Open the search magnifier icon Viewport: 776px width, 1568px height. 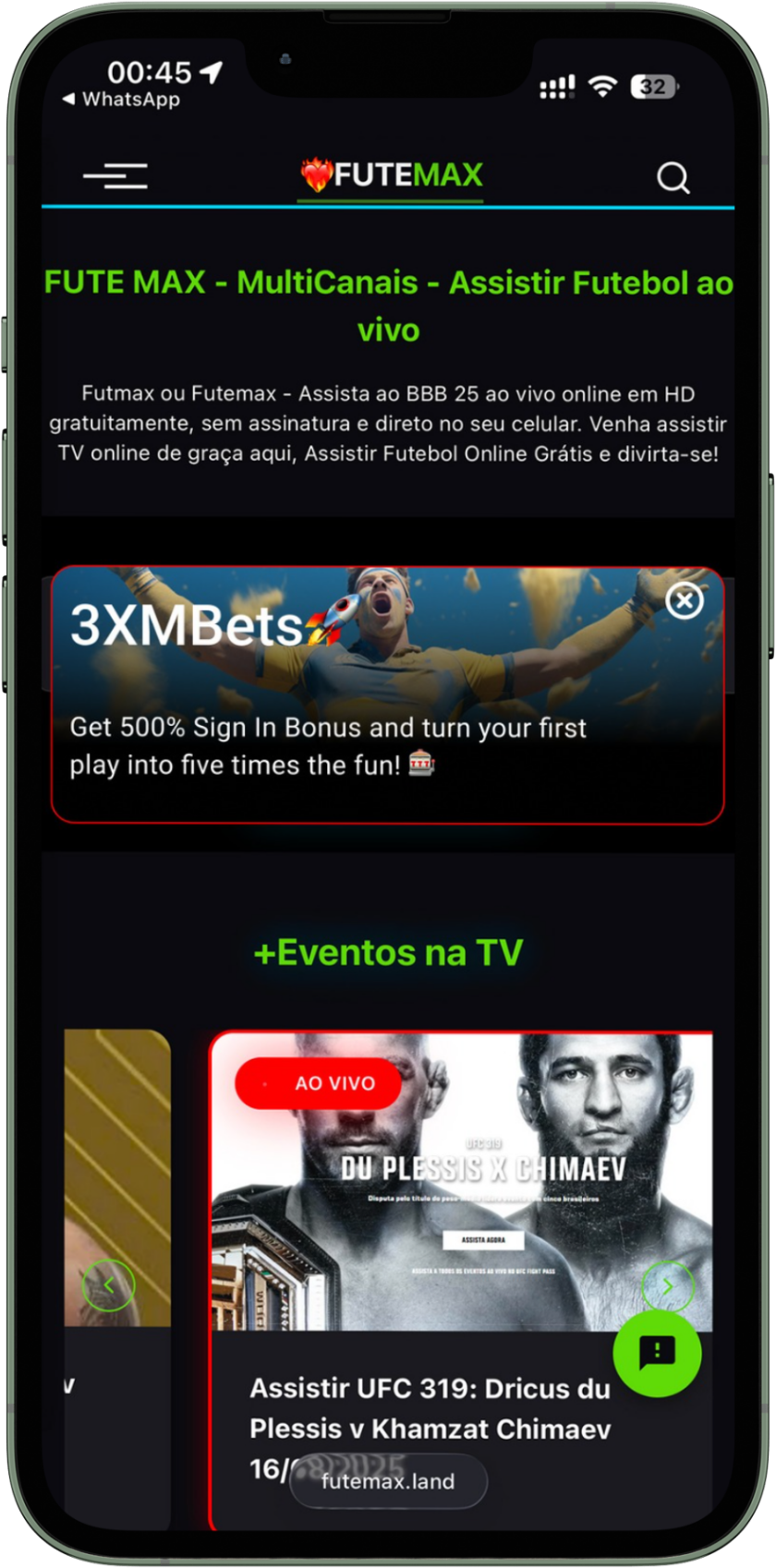[x=673, y=177]
